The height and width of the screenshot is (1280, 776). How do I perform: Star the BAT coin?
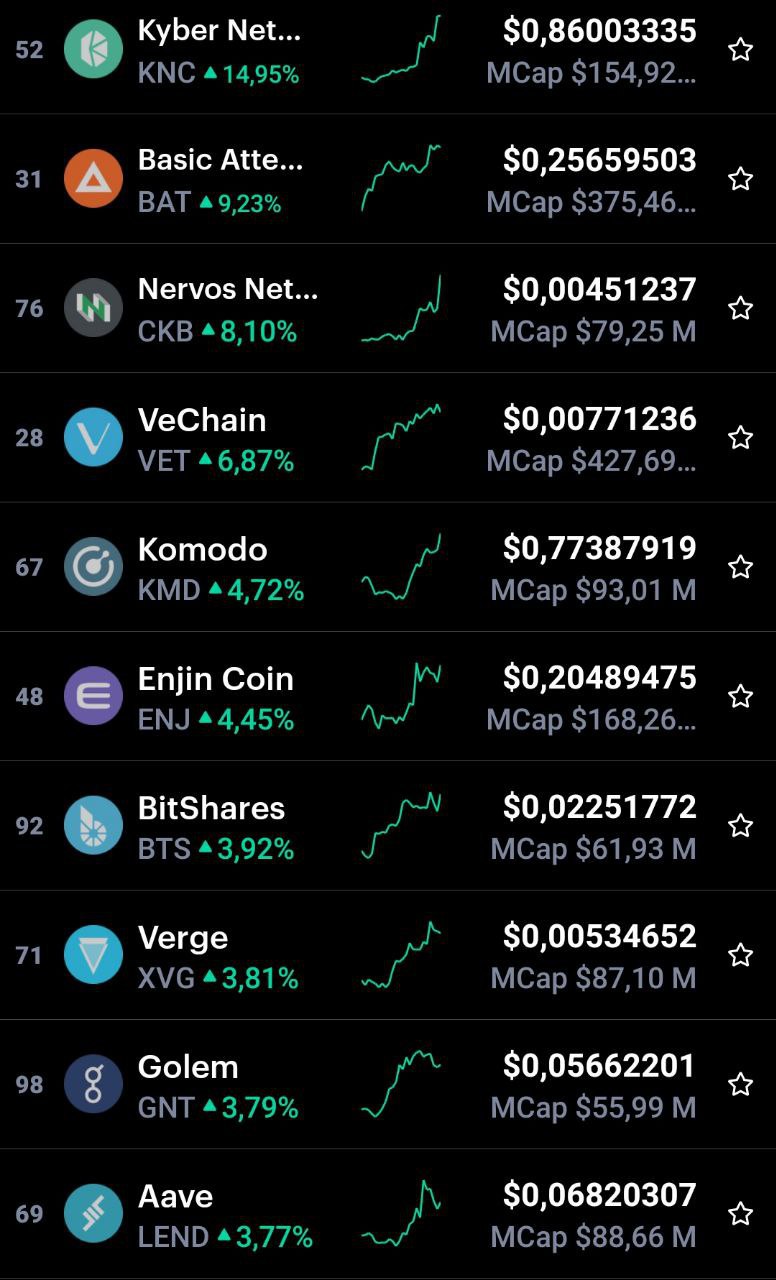pos(740,179)
